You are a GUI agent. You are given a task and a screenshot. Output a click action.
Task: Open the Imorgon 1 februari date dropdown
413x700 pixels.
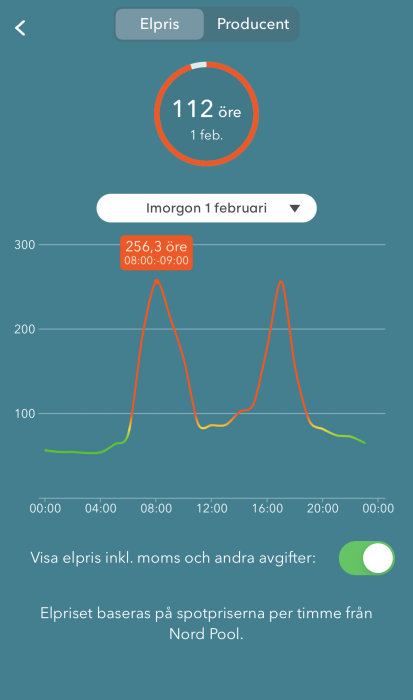(206, 208)
